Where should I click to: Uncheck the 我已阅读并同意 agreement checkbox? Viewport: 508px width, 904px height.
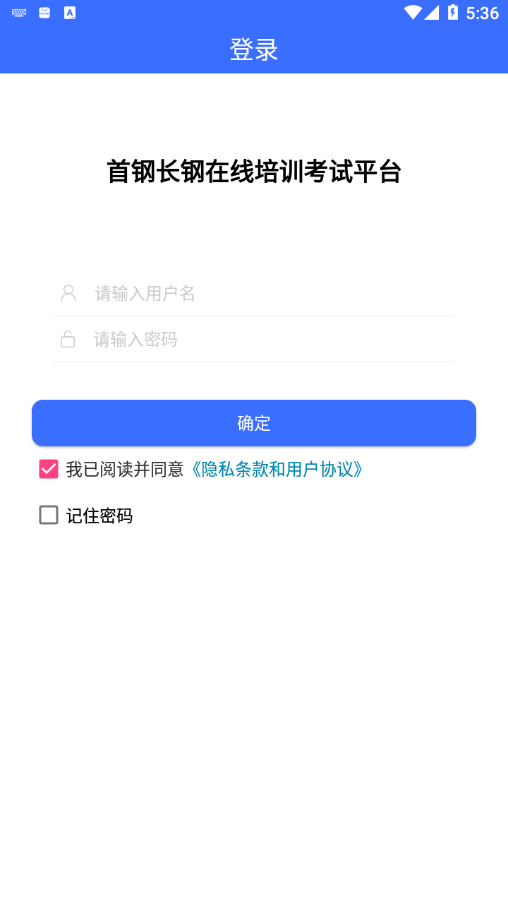point(48,469)
